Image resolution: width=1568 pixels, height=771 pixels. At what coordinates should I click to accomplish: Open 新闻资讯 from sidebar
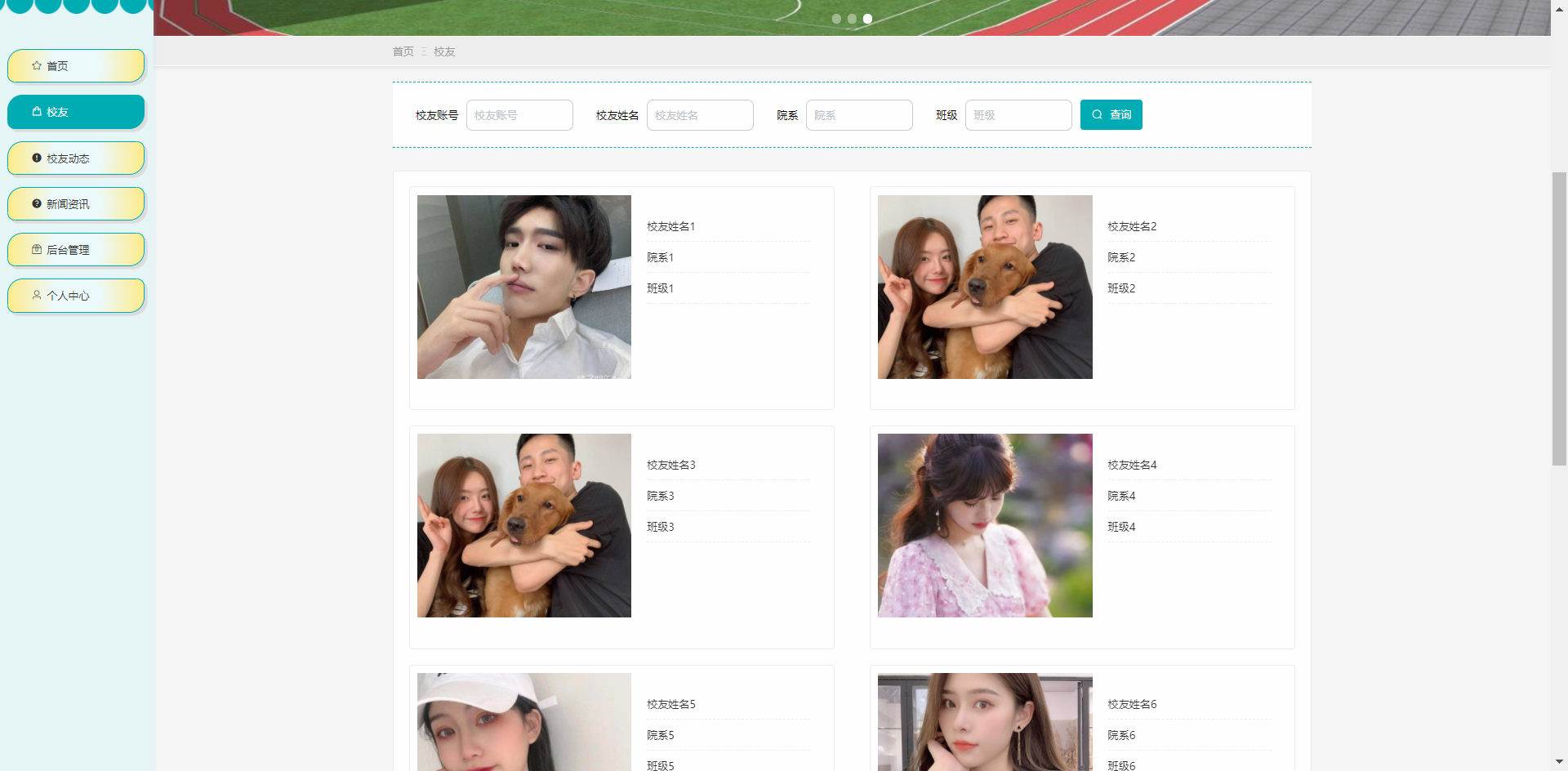pos(76,204)
